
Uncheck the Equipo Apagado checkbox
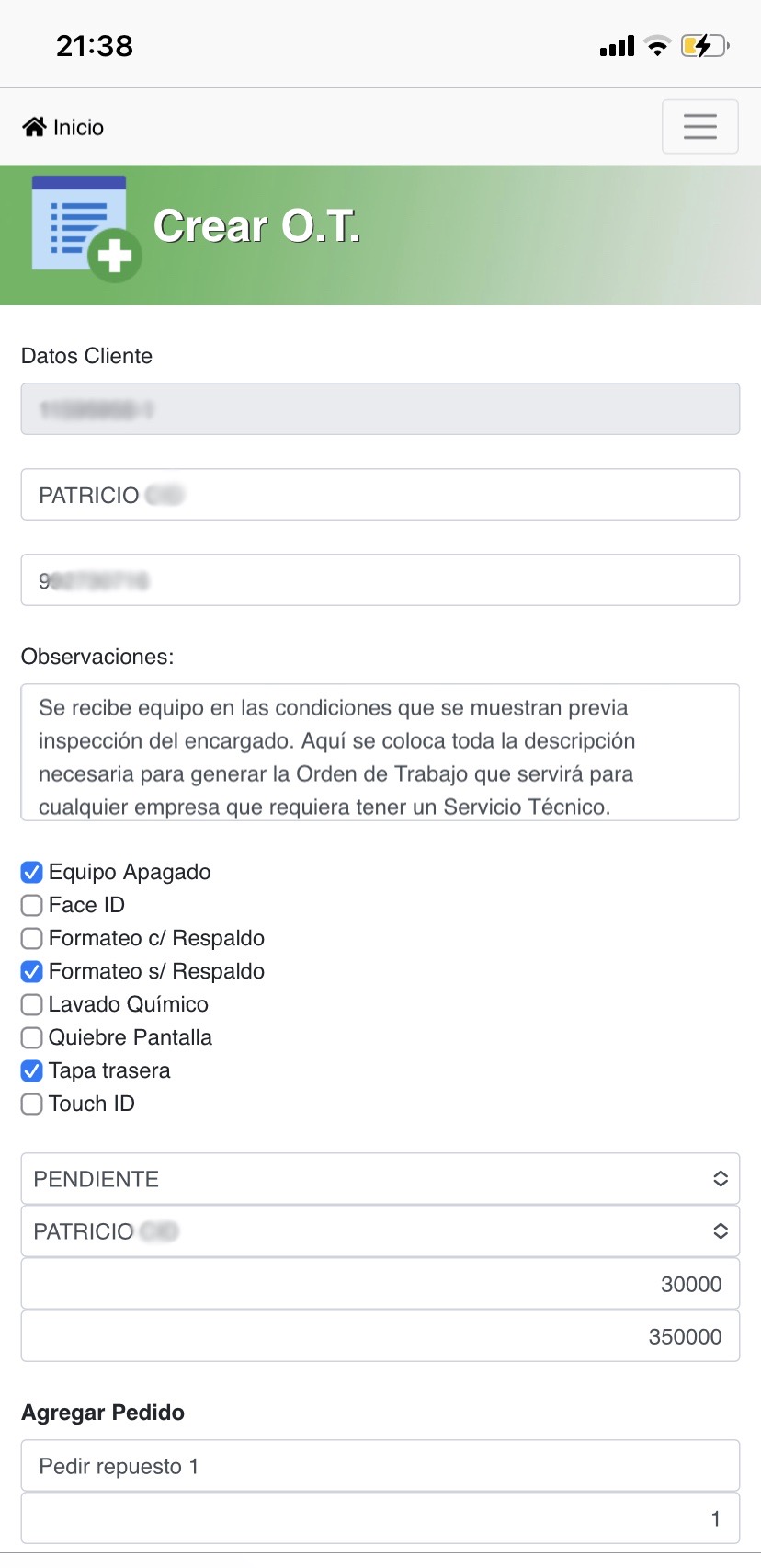(32, 872)
